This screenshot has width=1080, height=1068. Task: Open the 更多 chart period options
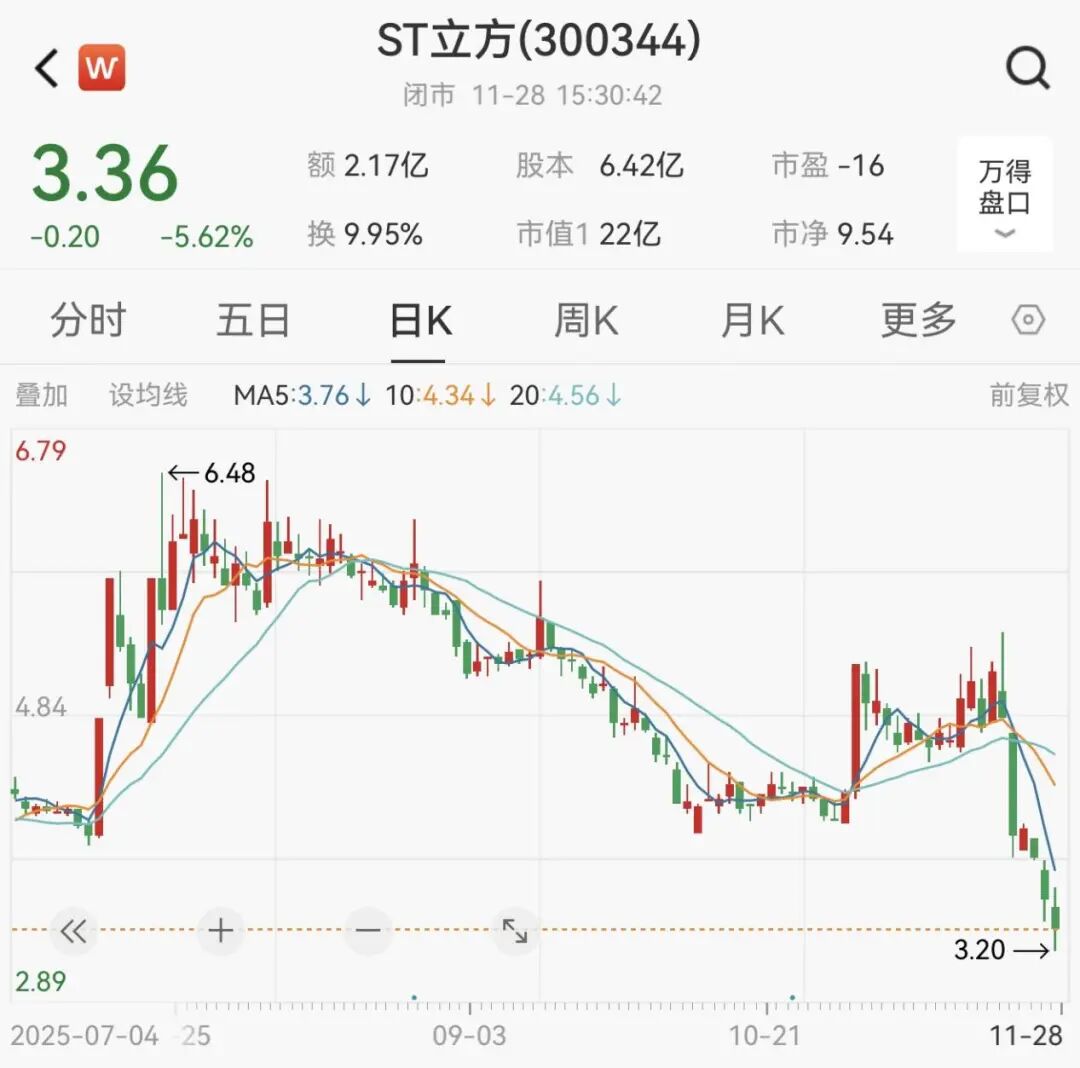tap(918, 321)
